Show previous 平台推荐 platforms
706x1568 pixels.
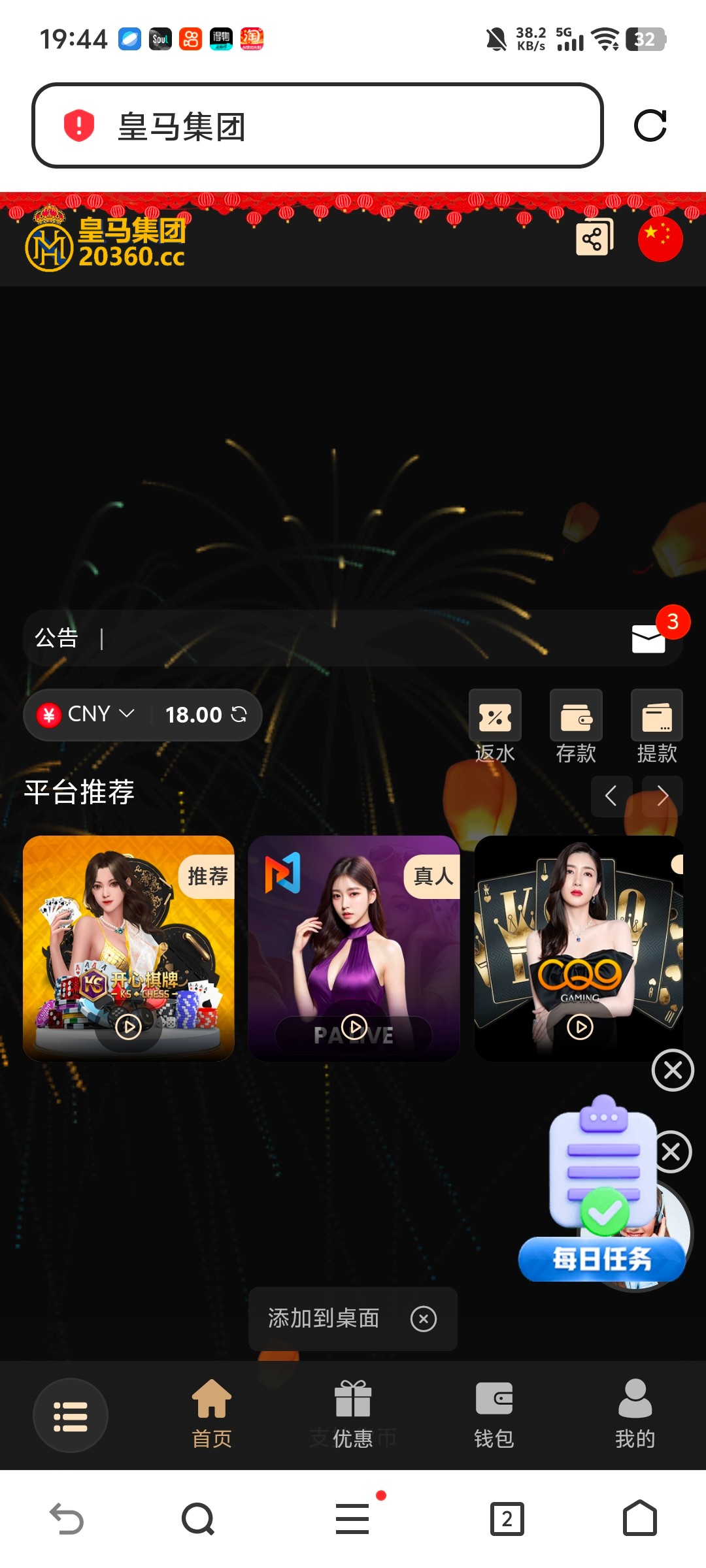[611, 796]
